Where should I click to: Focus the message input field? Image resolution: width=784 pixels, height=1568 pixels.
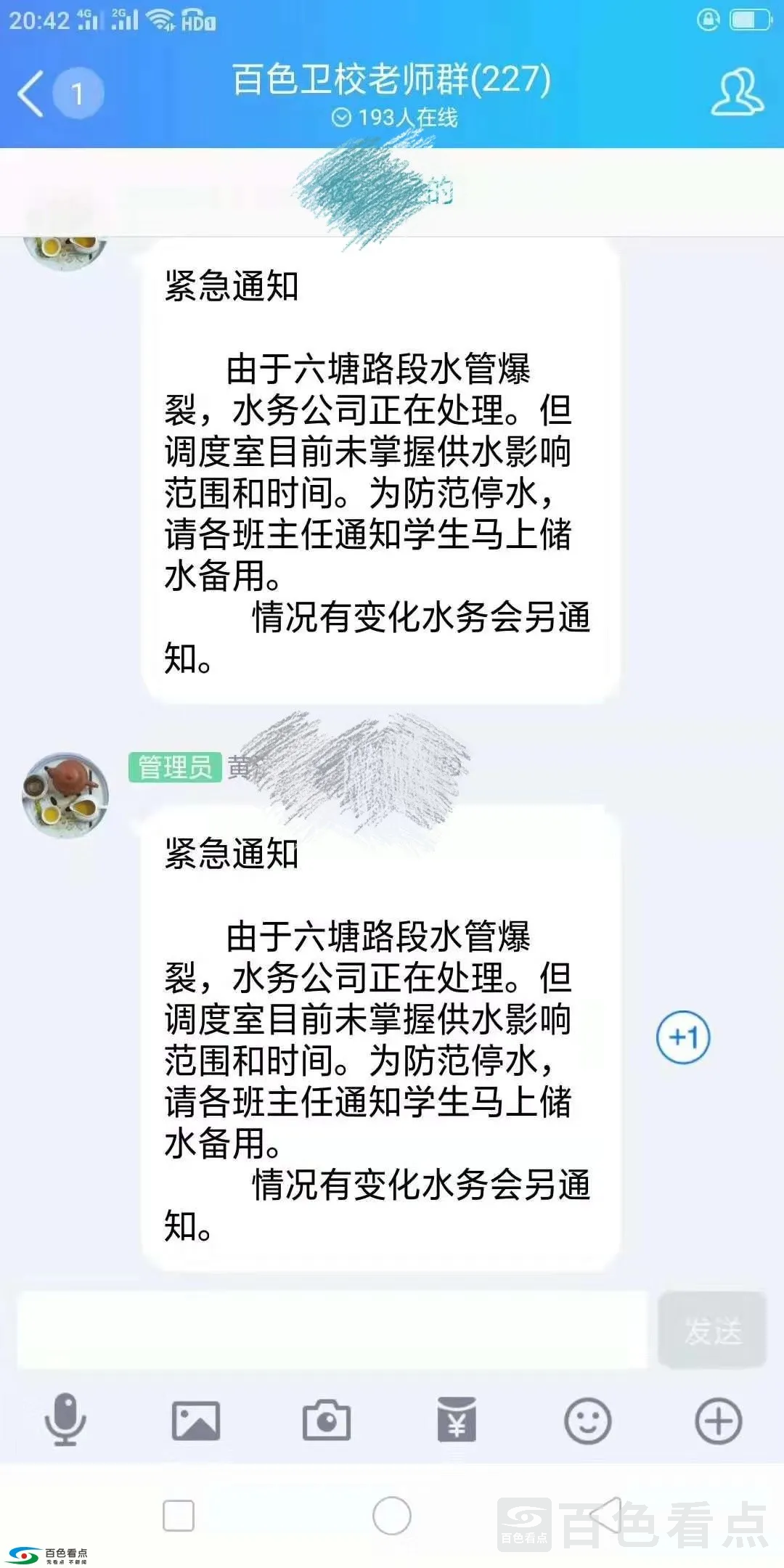pyautogui.click(x=332, y=1331)
